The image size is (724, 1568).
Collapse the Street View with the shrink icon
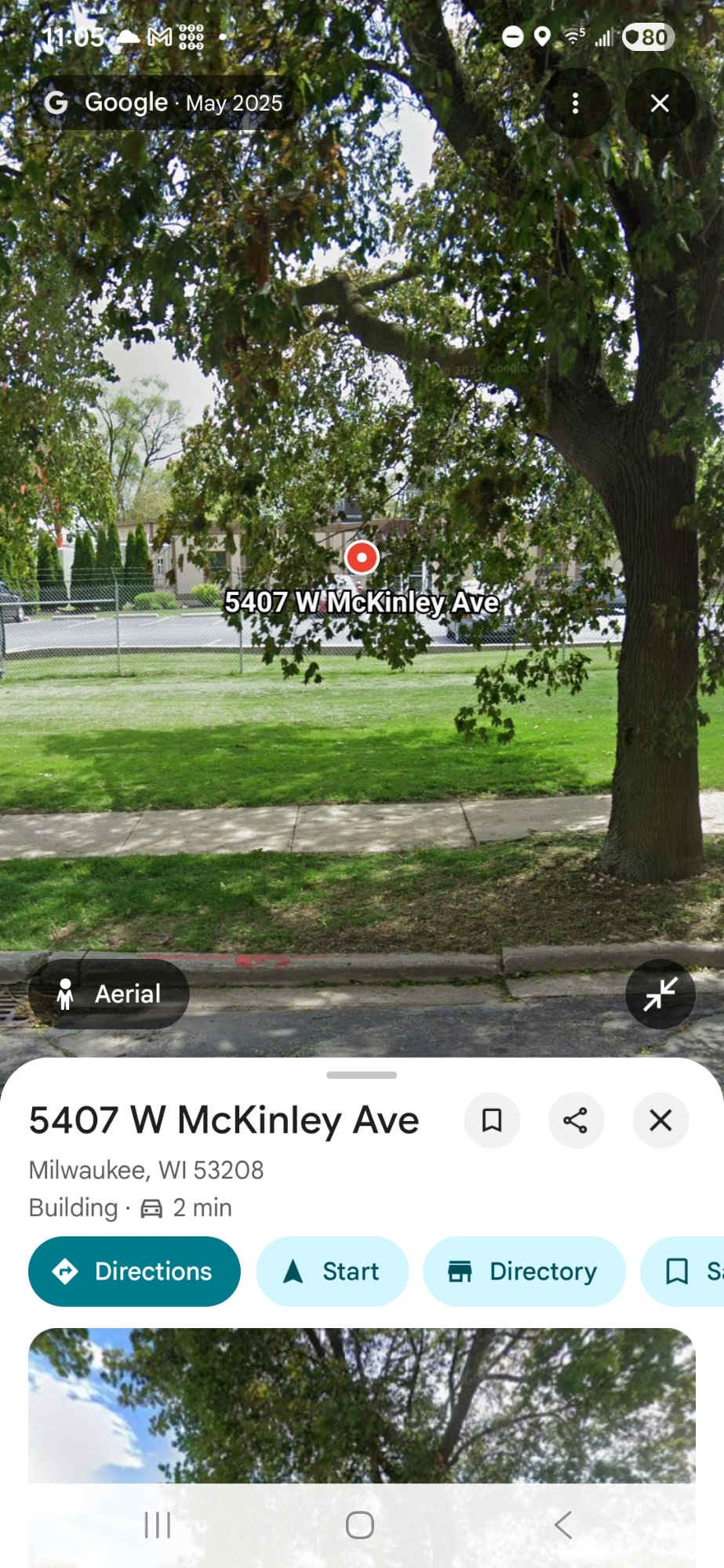[660, 993]
